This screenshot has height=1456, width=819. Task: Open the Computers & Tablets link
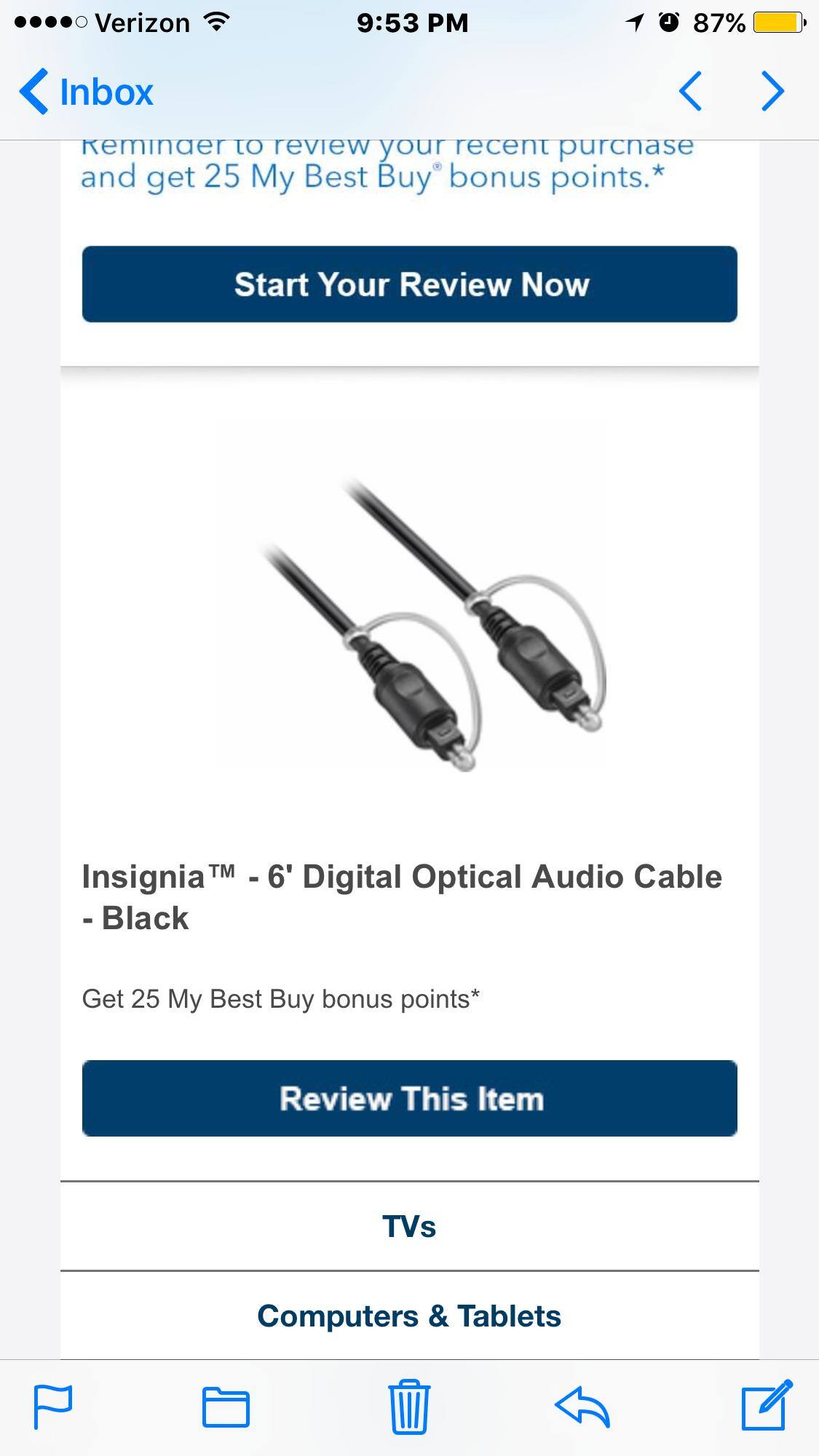click(410, 1316)
